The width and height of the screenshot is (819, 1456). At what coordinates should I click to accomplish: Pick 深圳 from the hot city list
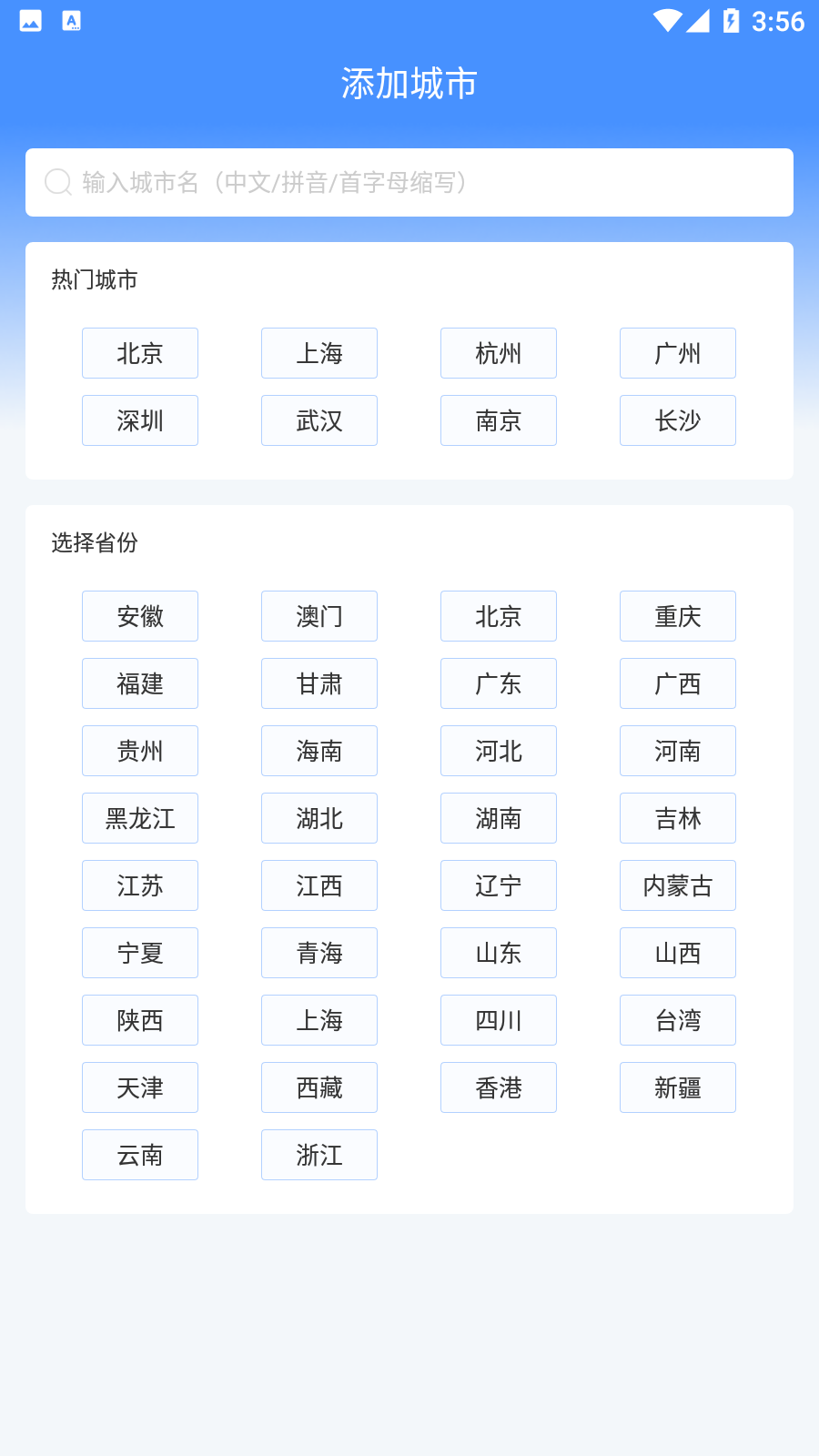139,420
